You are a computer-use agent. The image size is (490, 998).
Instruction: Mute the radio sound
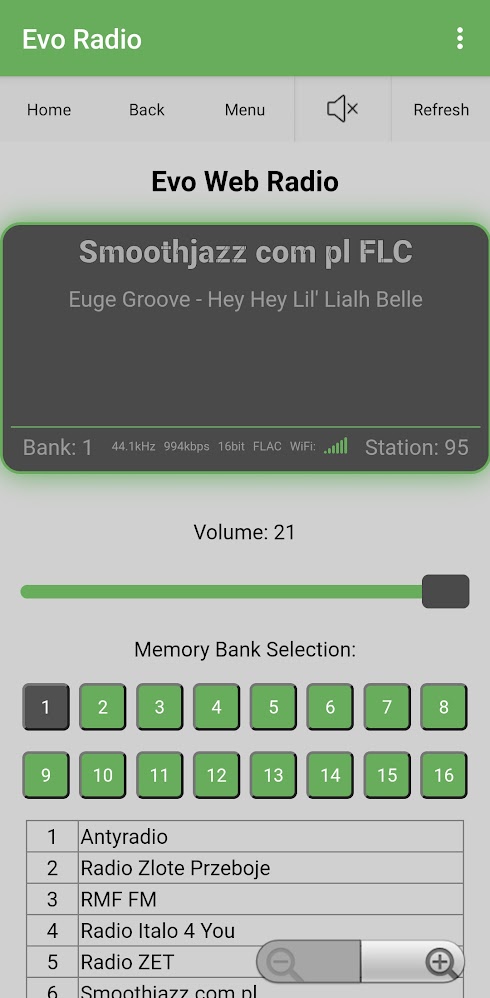click(343, 109)
